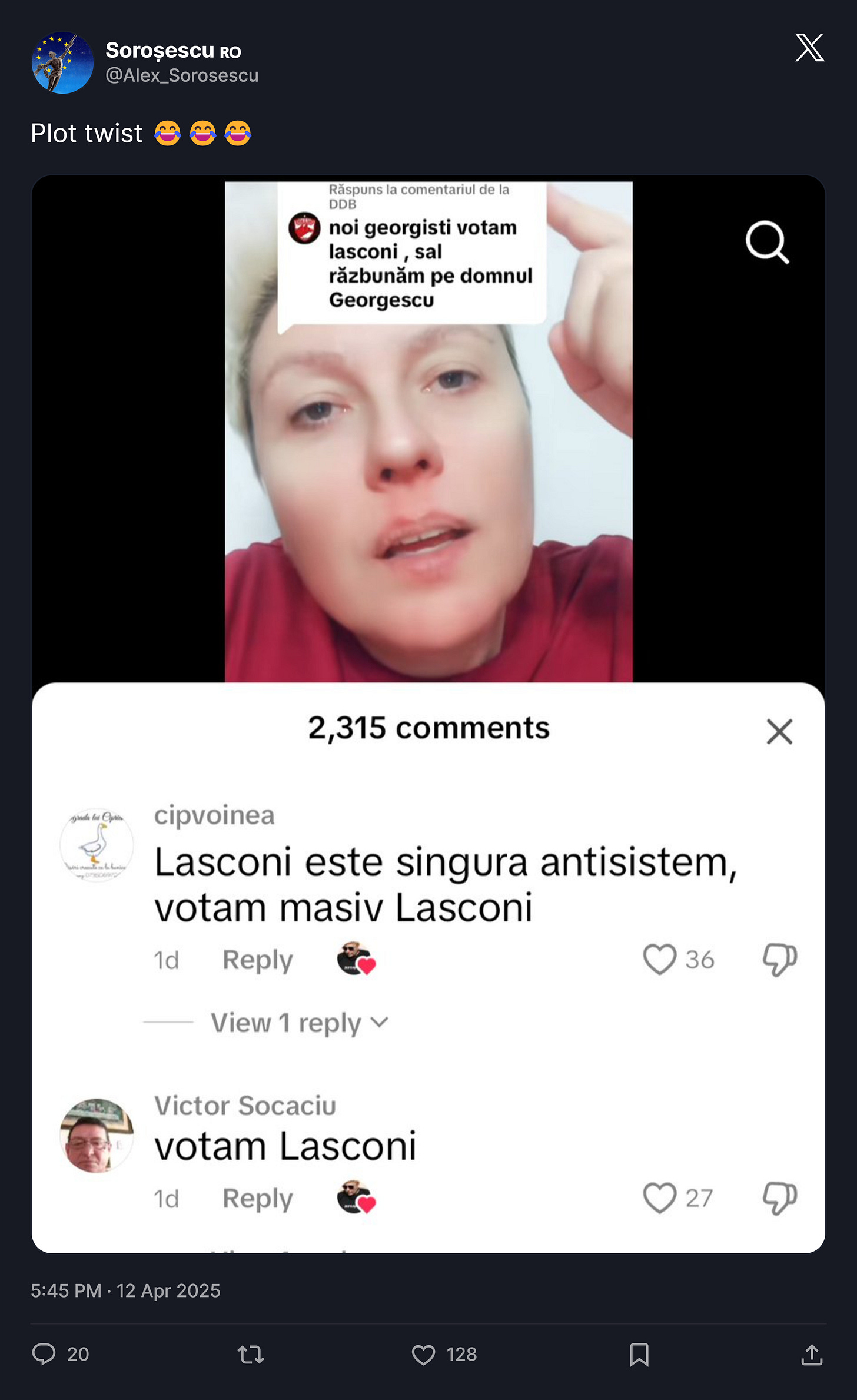The height and width of the screenshot is (1400, 857).
Task: Share the post using the share icon
Action: (x=812, y=1354)
